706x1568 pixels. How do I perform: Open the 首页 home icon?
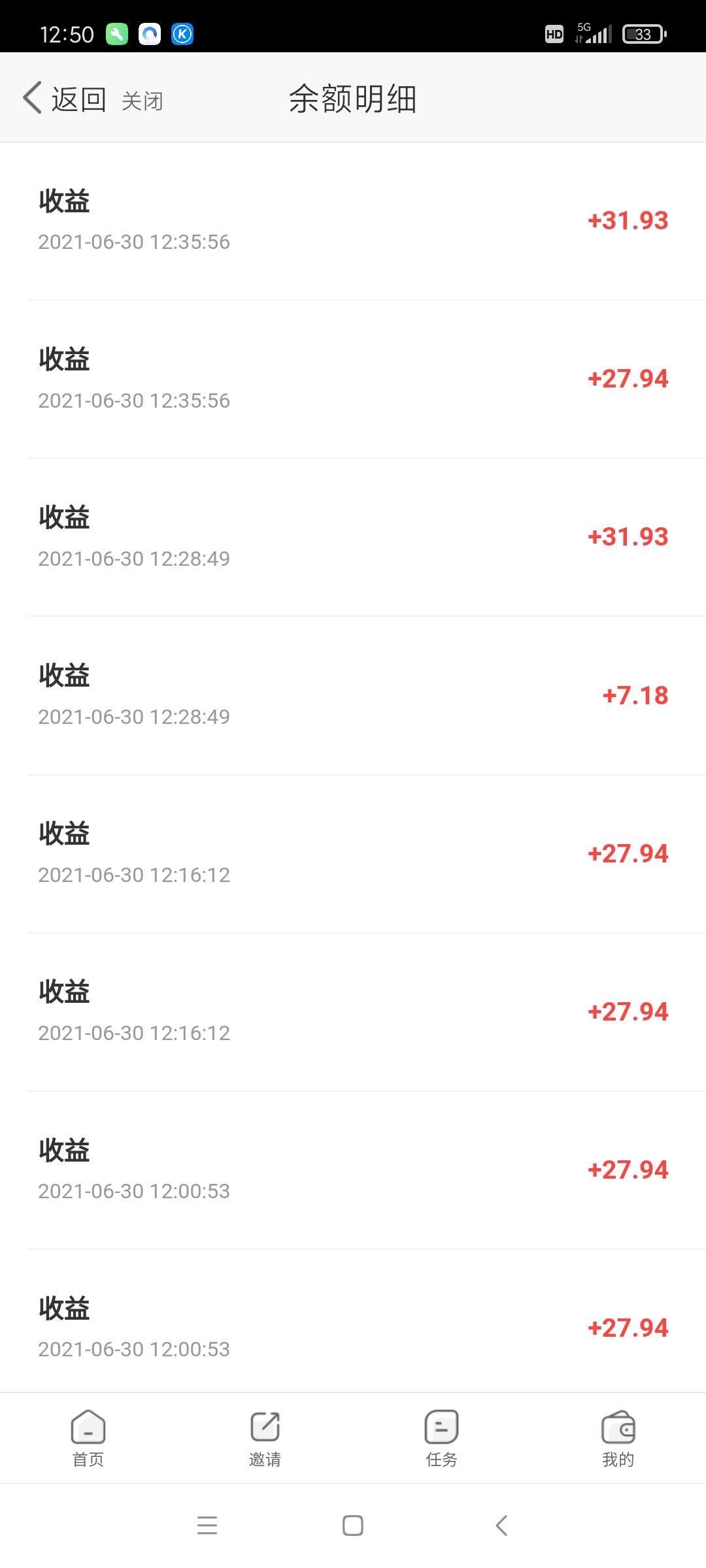[87, 1437]
